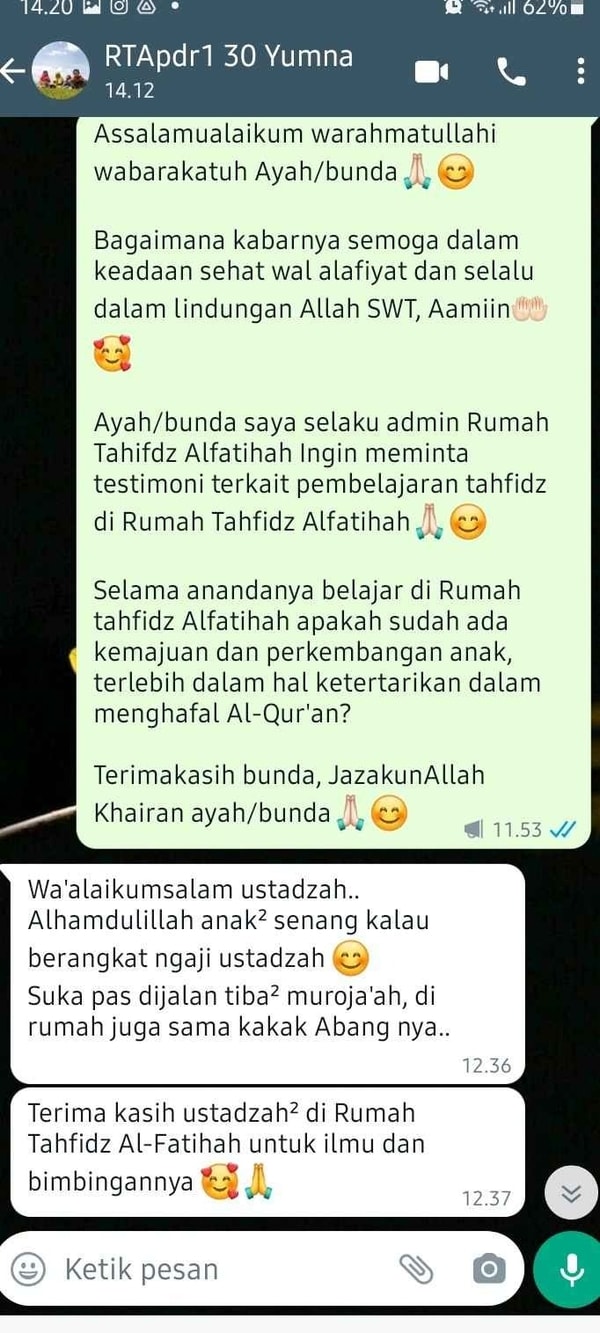Attach a file to the chat
The height and width of the screenshot is (1333, 600).
[x=416, y=1270]
